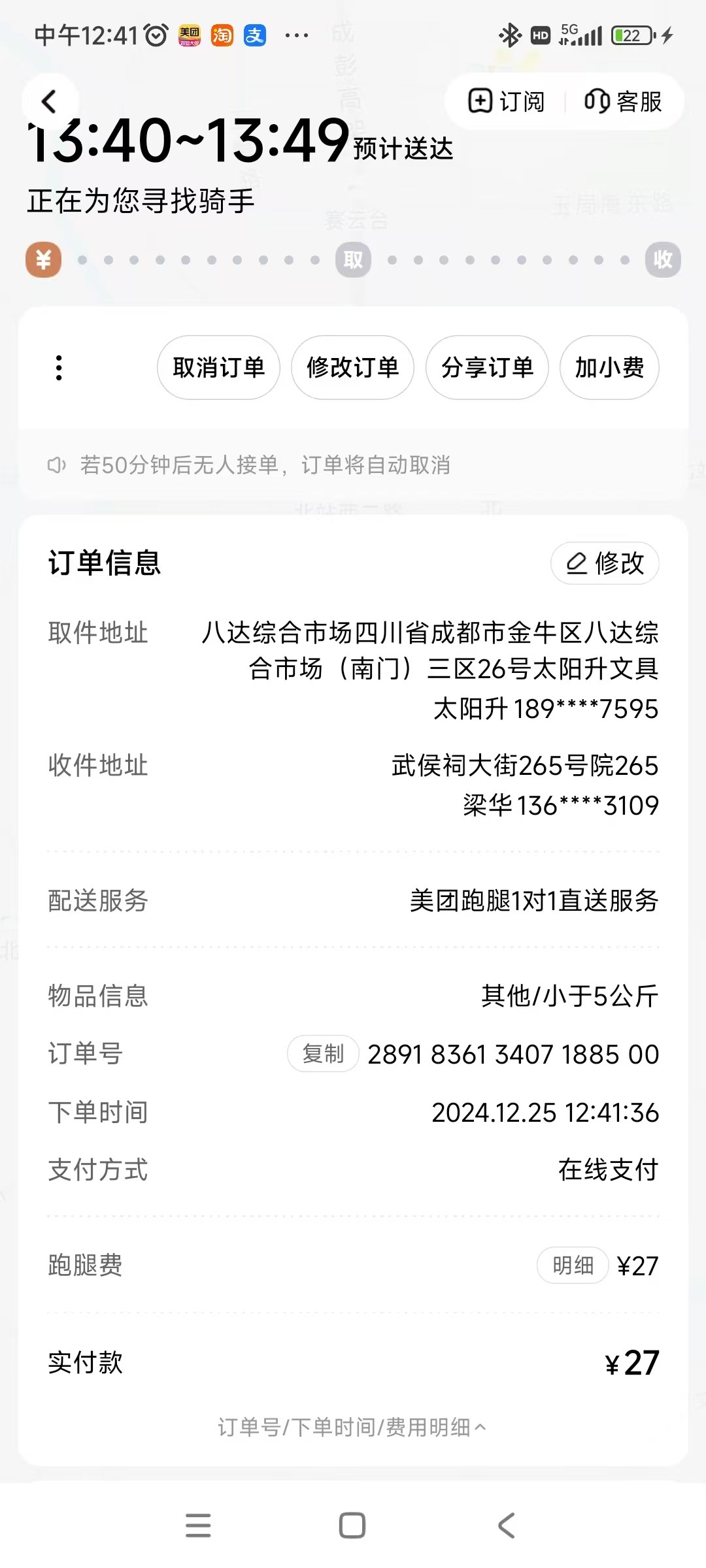Tap the system home button
Viewport: 706px width, 1568px height.
(352, 1526)
